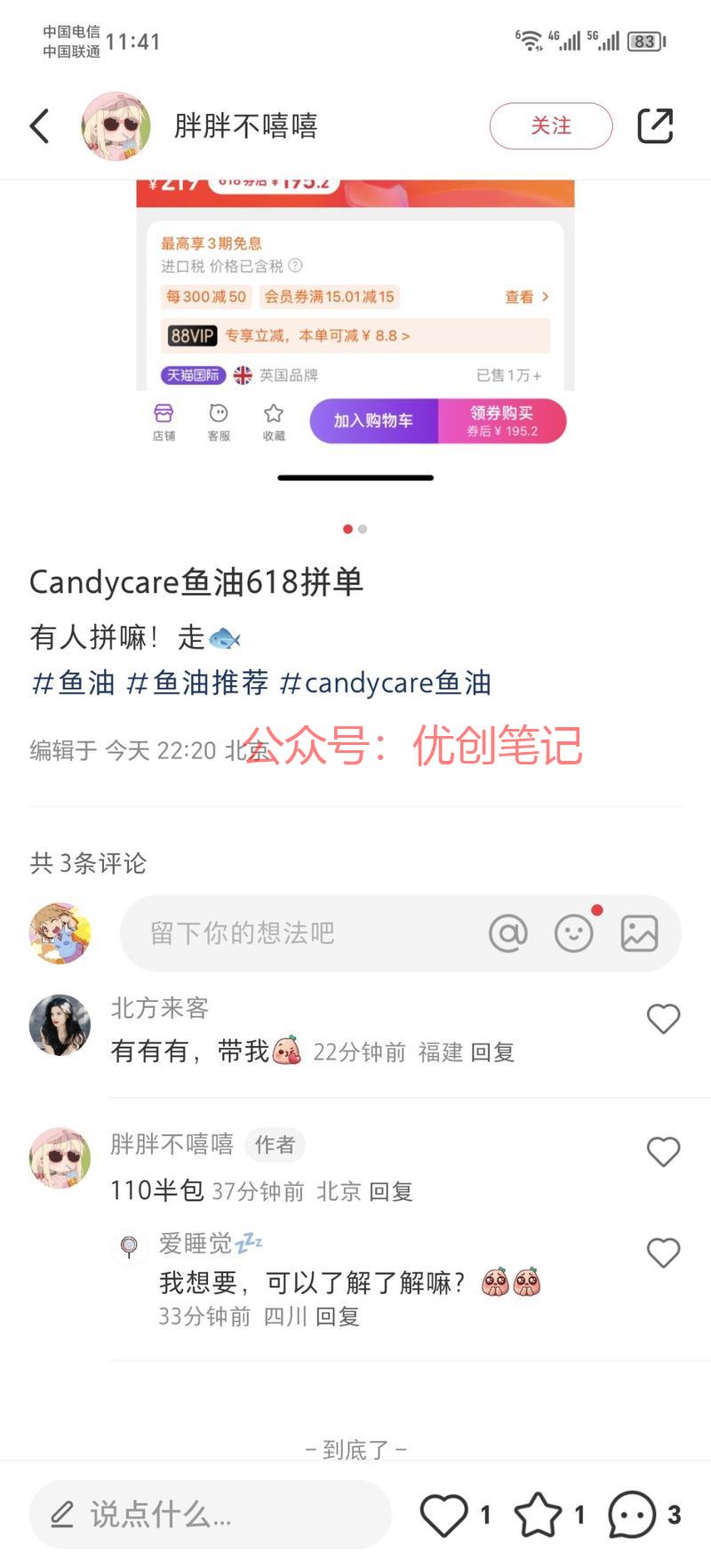The width and height of the screenshot is (711, 1568).
Task: Like the author's 110半包 comment
Action: coord(663,1152)
